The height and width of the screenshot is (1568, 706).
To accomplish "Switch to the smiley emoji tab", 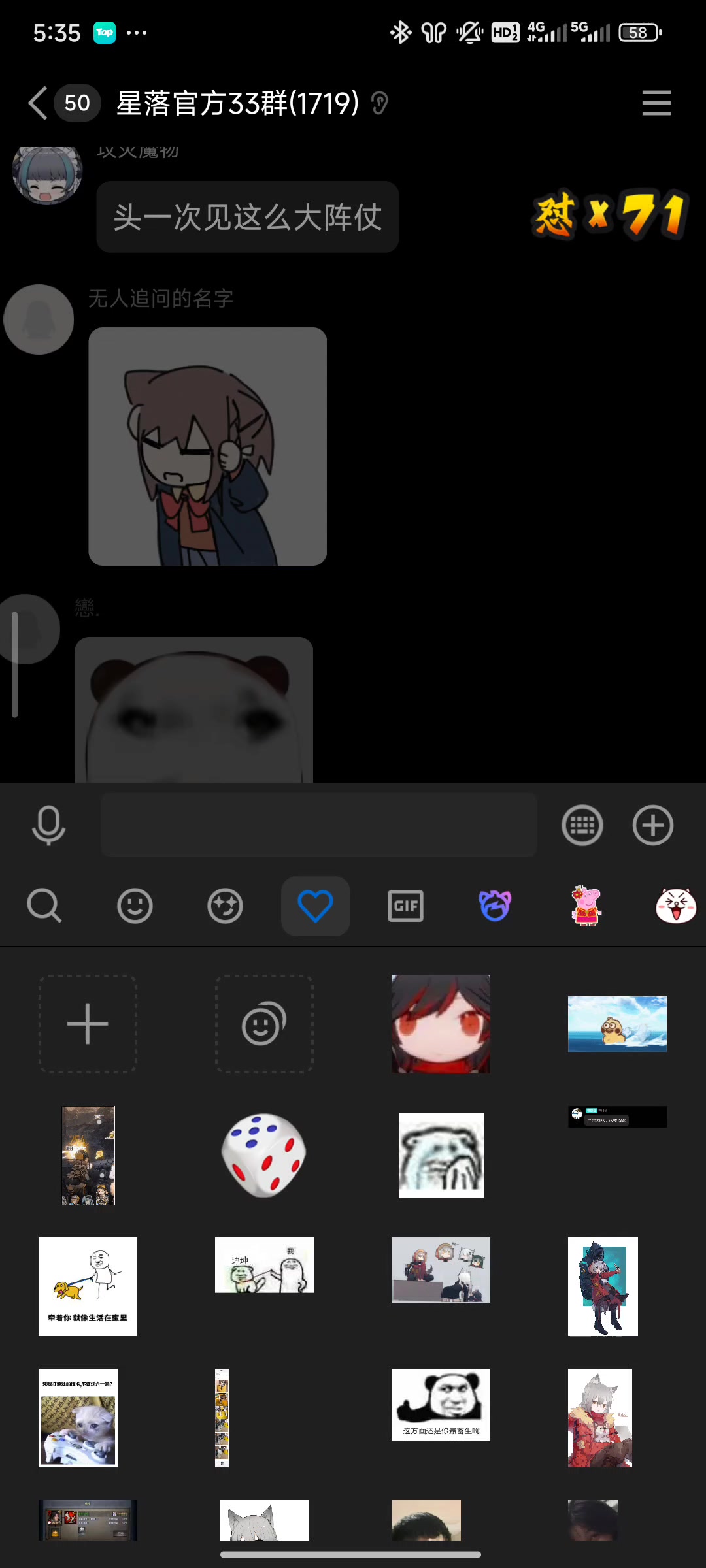I will tap(135, 906).
